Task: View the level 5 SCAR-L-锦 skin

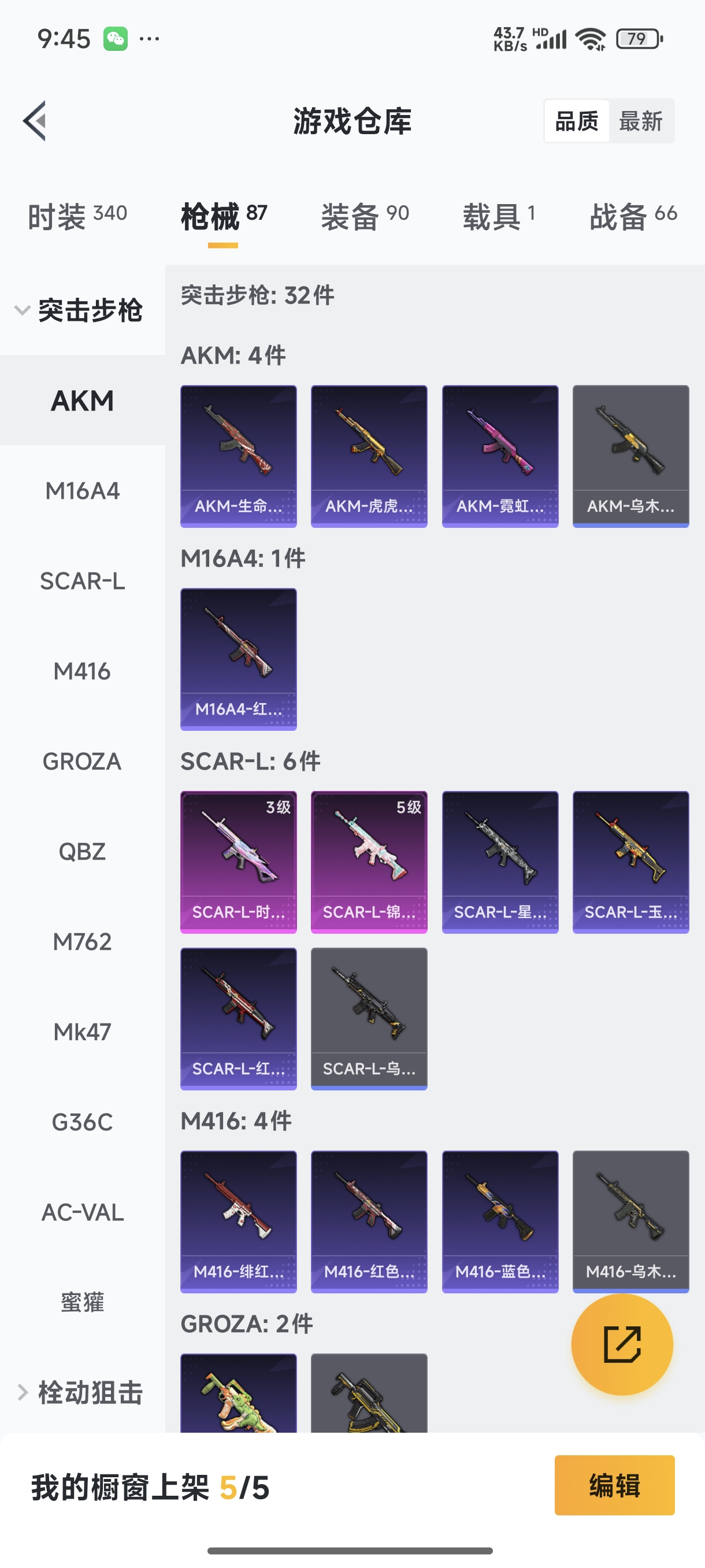Action: [x=369, y=862]
